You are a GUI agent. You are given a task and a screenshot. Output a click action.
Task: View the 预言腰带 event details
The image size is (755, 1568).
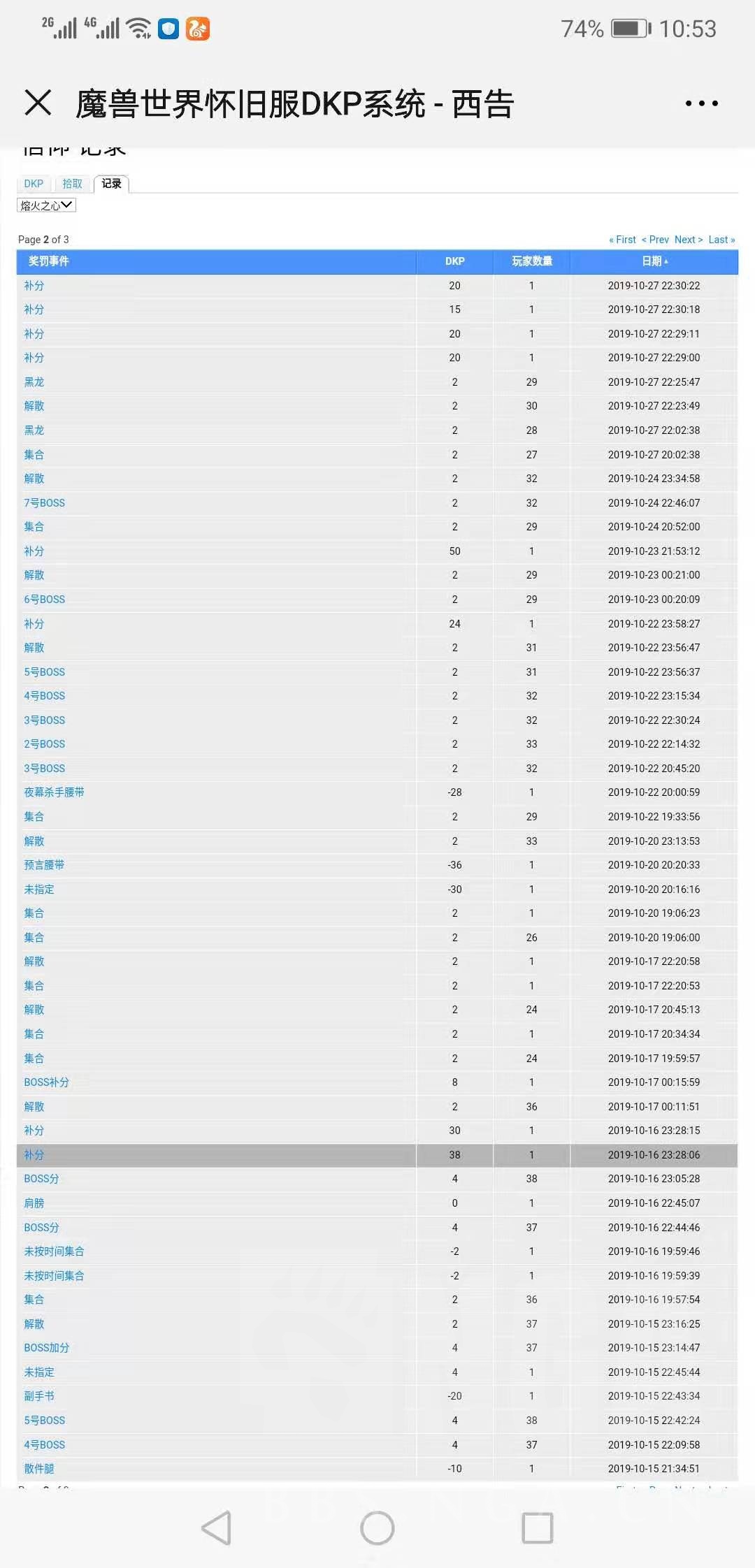pos(44,865)
